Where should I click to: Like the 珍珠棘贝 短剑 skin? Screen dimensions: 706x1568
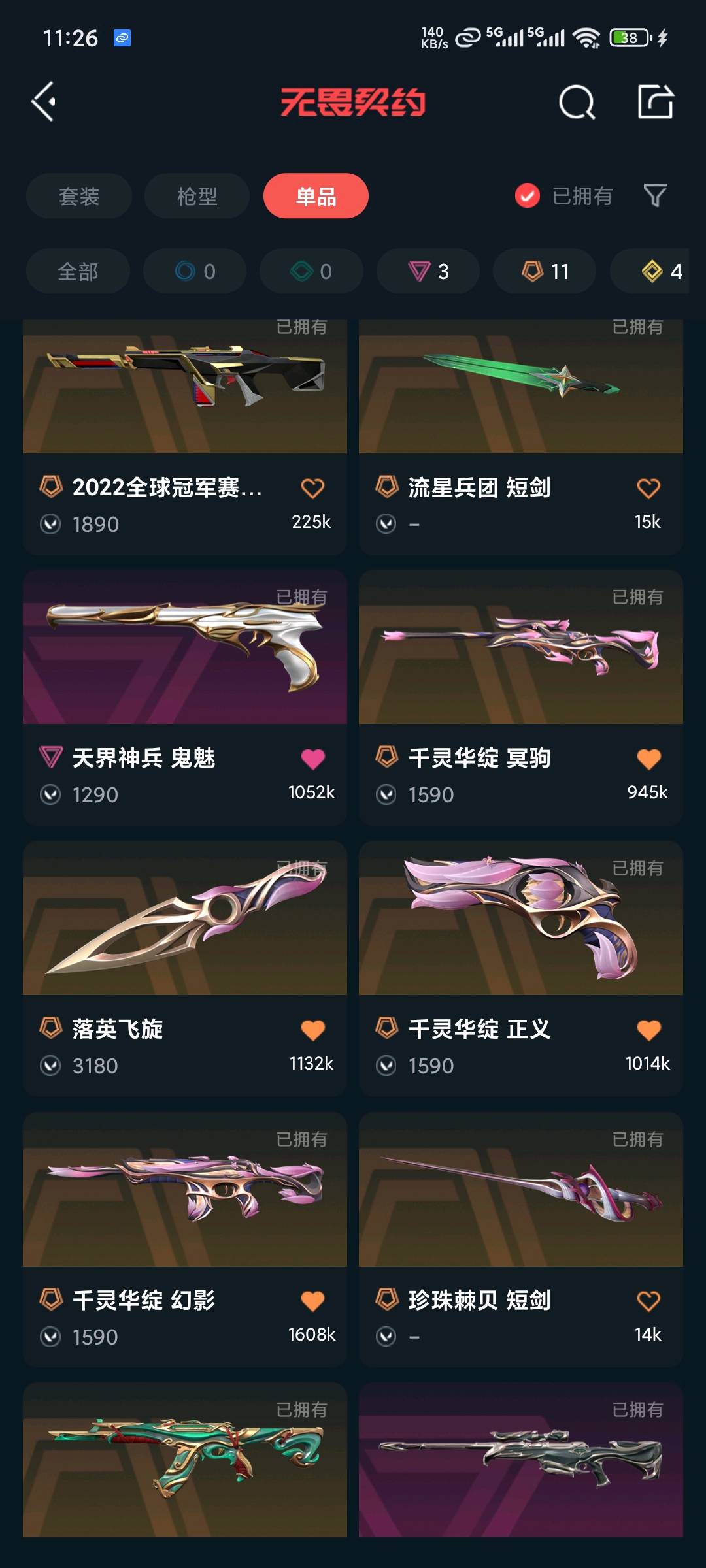pyautogui.click(x=648, y=1301)
